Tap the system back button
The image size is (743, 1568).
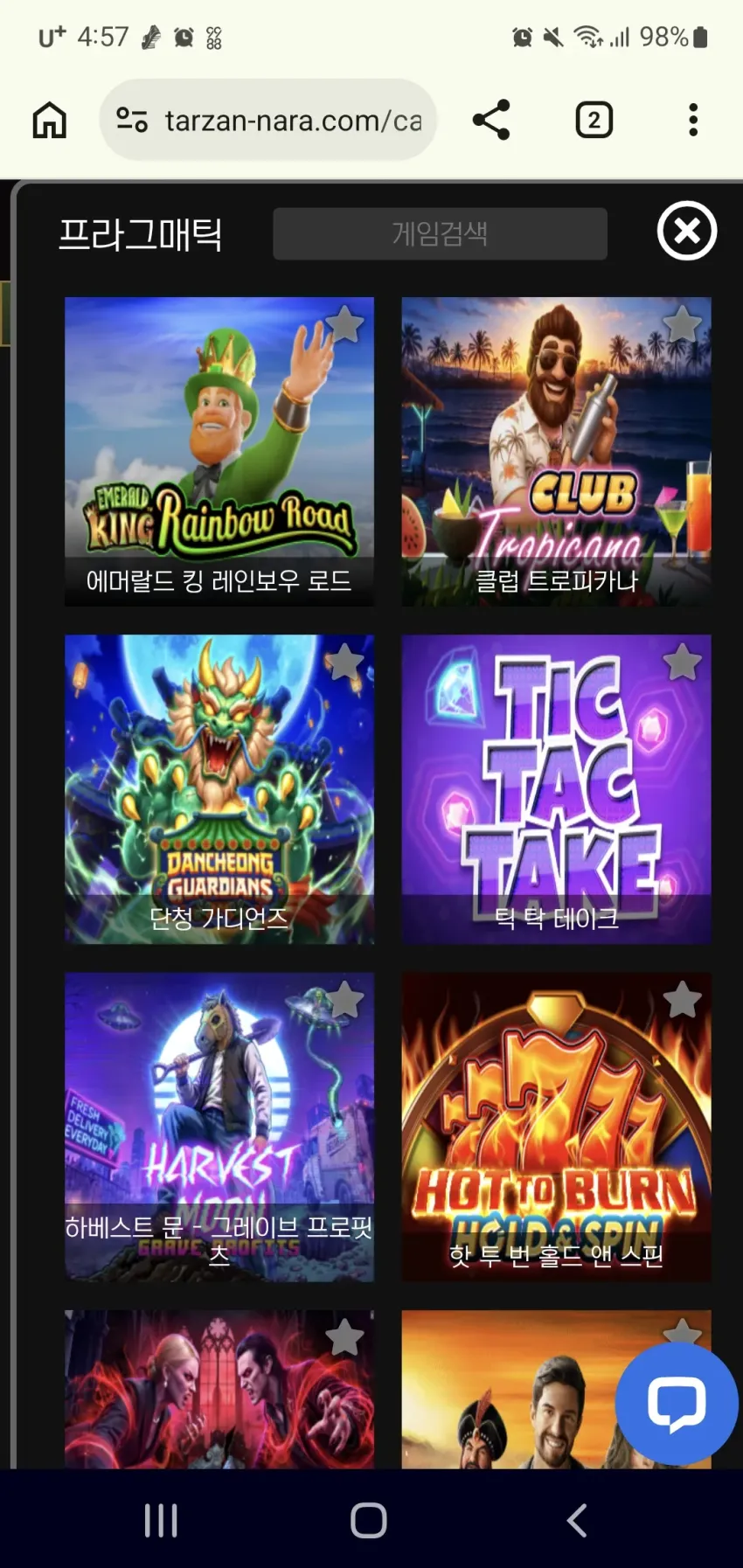point(577,1520)
